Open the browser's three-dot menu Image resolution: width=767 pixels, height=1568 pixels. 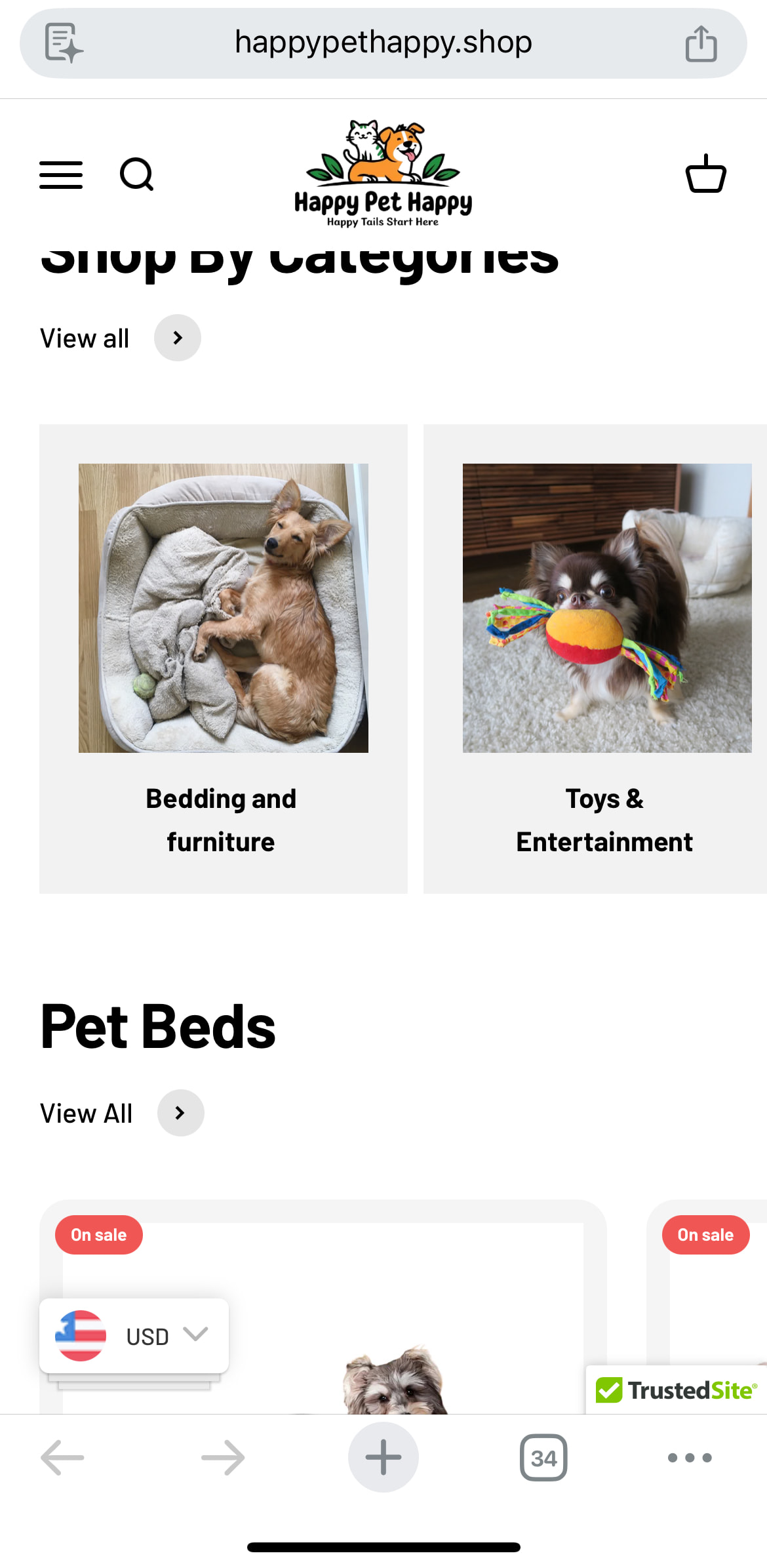pos(690,1457)
